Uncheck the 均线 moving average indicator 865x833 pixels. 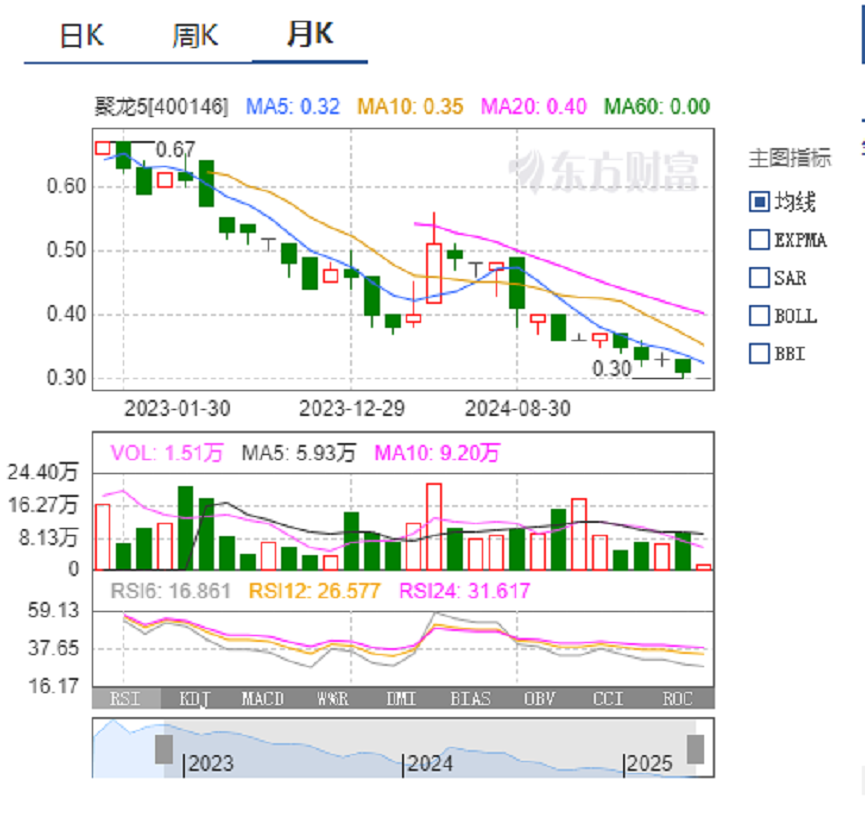(759, 202)
